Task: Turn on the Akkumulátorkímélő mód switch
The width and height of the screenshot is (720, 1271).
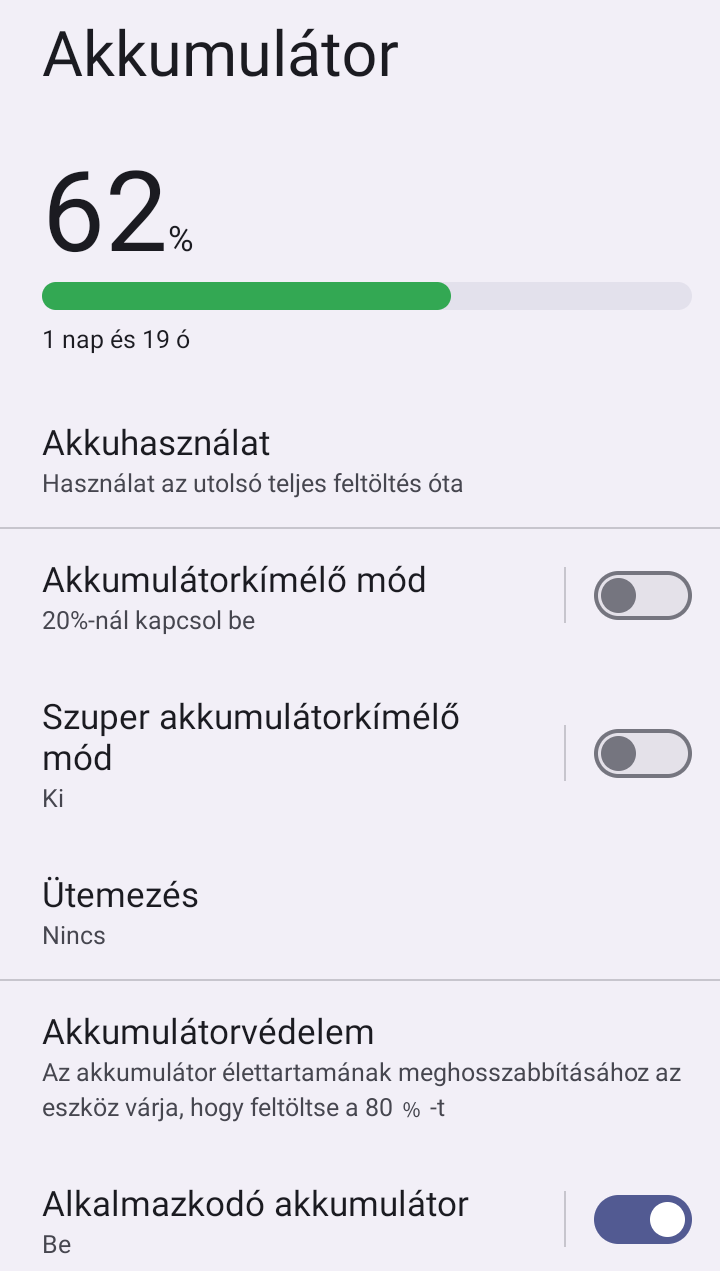Action: (643, 596)
